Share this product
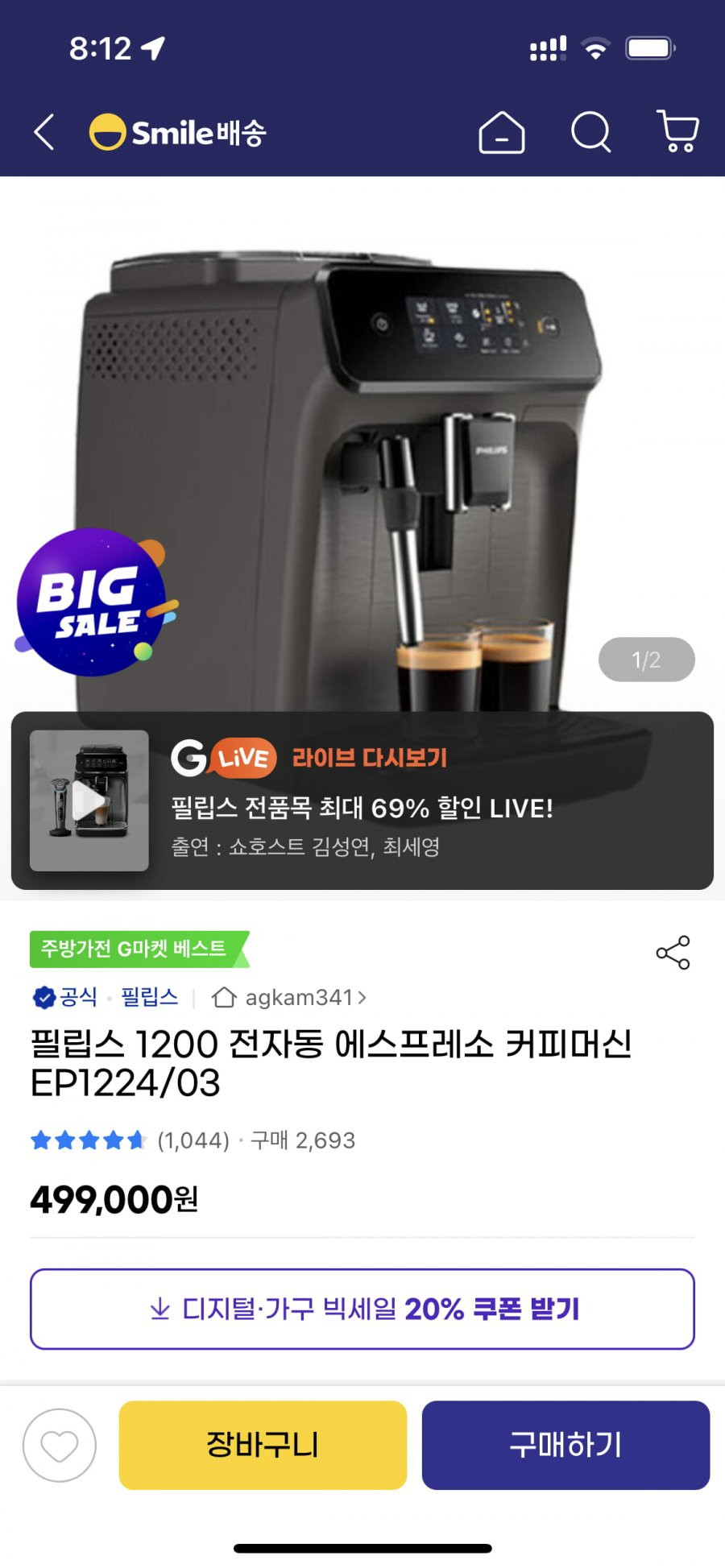This screenshot has width=725, height=1568. click(673, 953)
